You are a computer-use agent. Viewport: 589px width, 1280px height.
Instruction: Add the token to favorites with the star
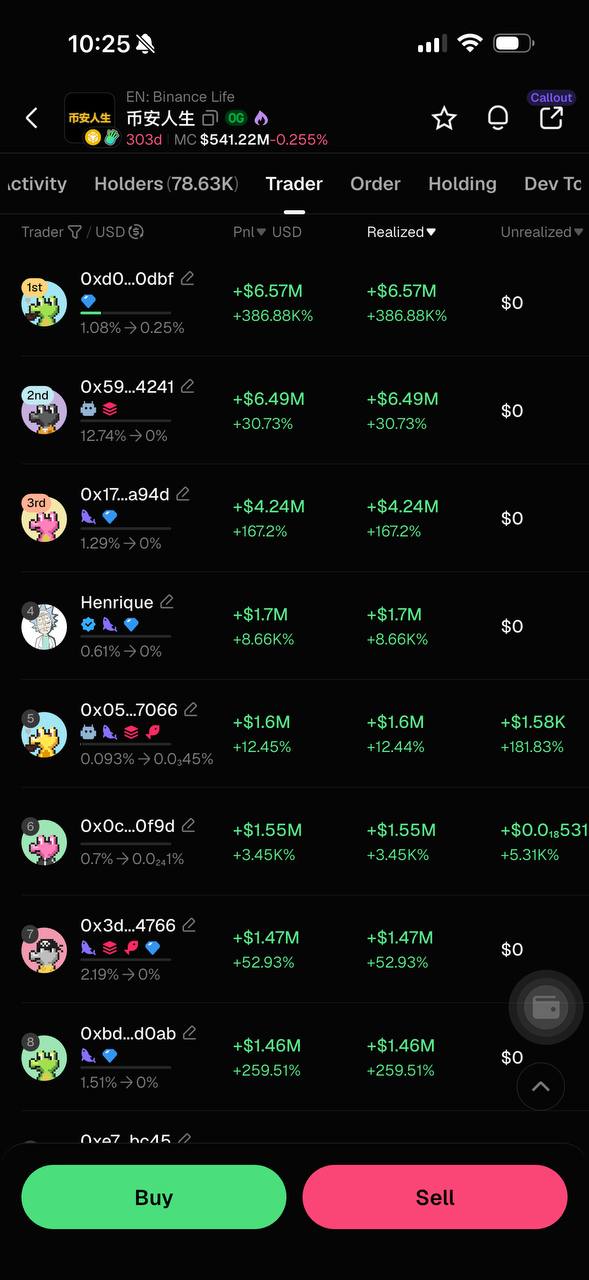click(x=444, y=118)
